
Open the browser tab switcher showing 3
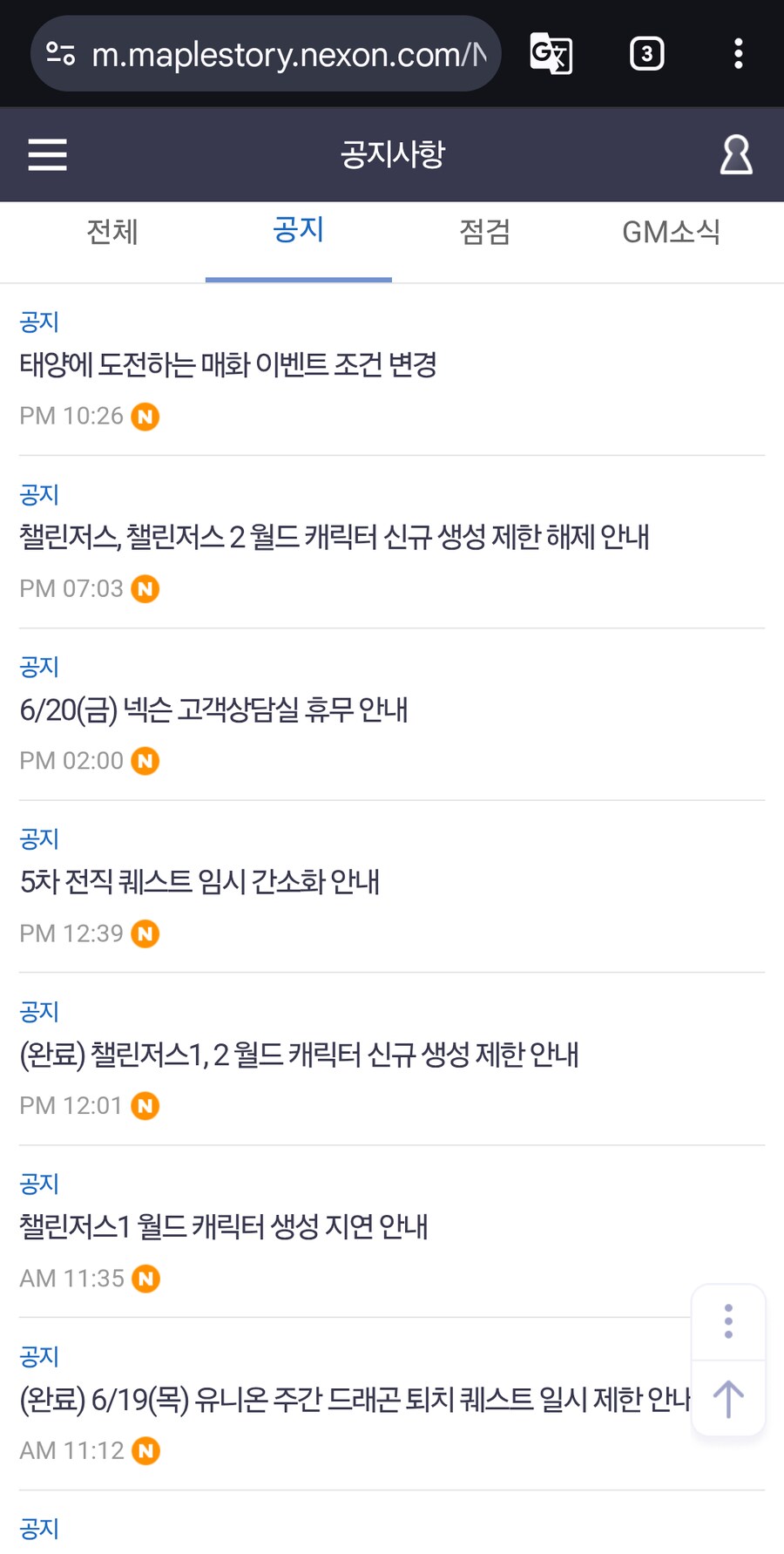(646, 53)
